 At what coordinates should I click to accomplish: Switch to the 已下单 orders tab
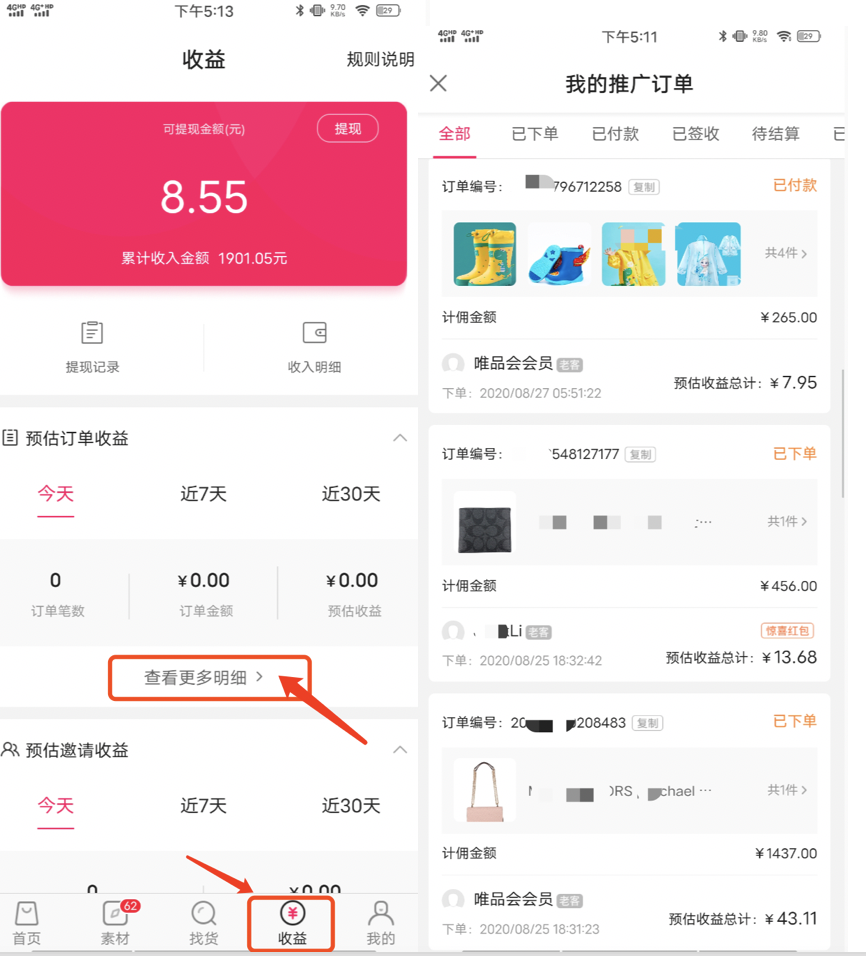[535, 134]
